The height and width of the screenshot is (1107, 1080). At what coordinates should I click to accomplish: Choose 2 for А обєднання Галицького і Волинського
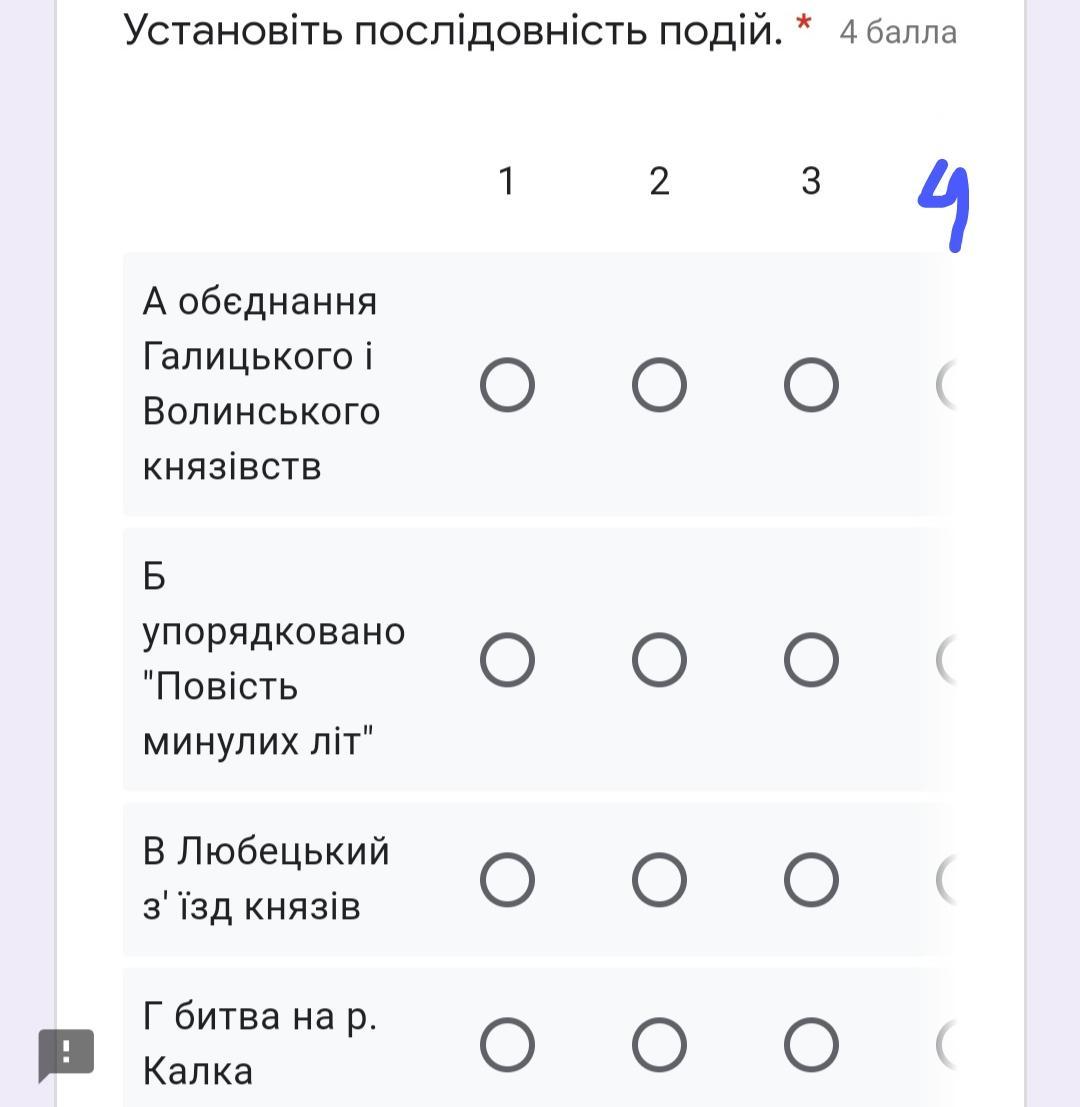659,385
